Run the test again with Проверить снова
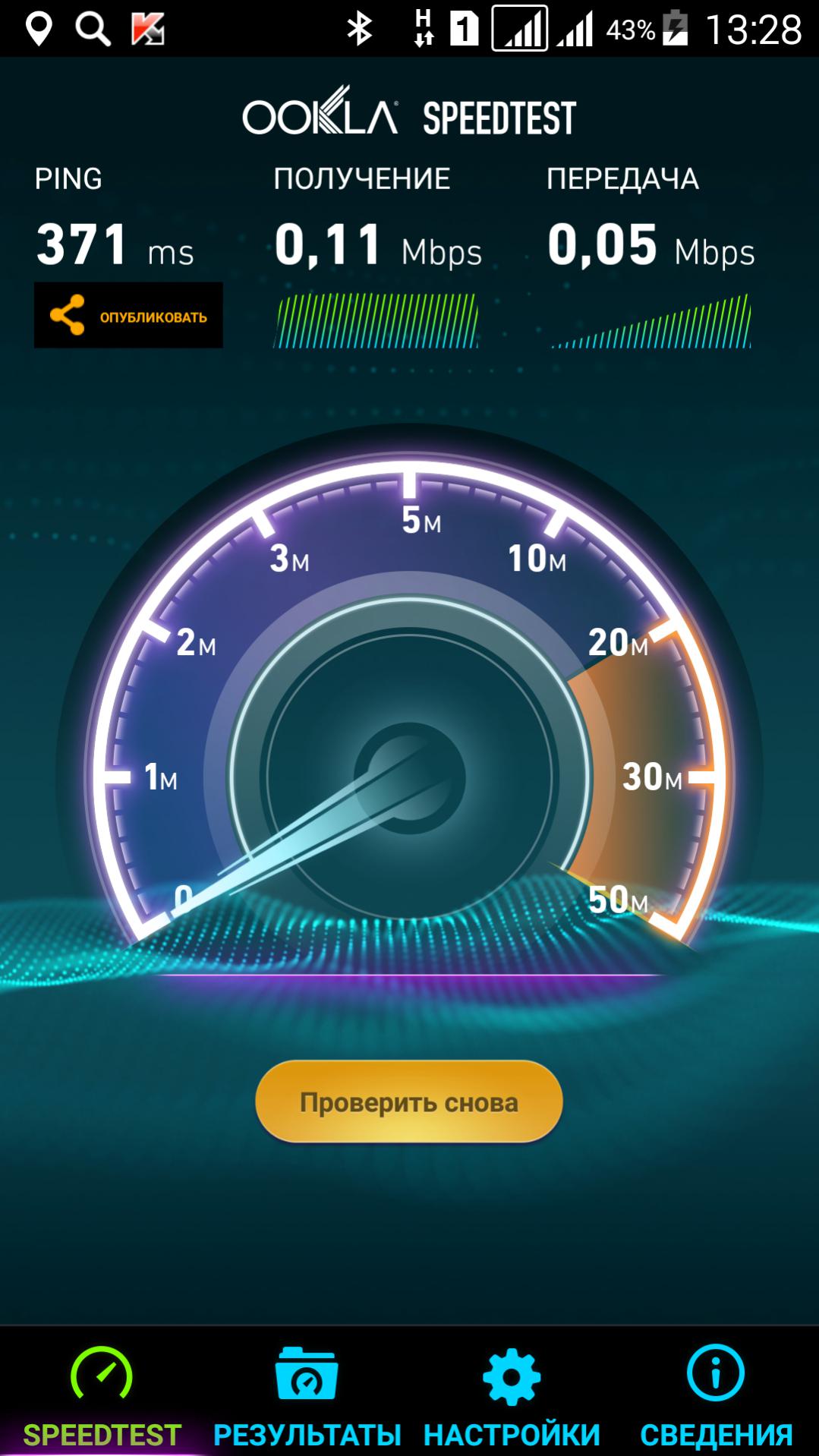 tap(408, 1101)
